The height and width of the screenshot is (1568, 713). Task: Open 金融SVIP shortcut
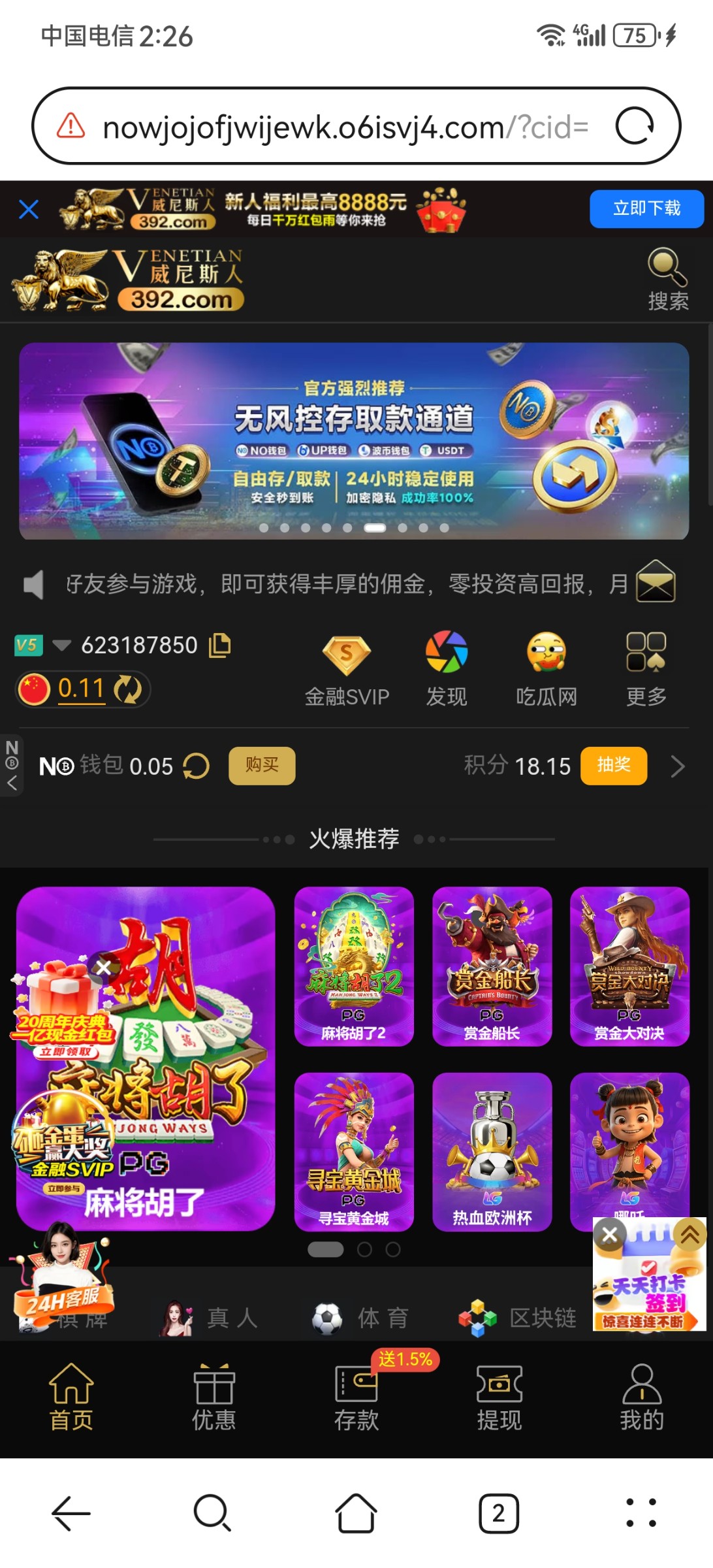point(347,668)
